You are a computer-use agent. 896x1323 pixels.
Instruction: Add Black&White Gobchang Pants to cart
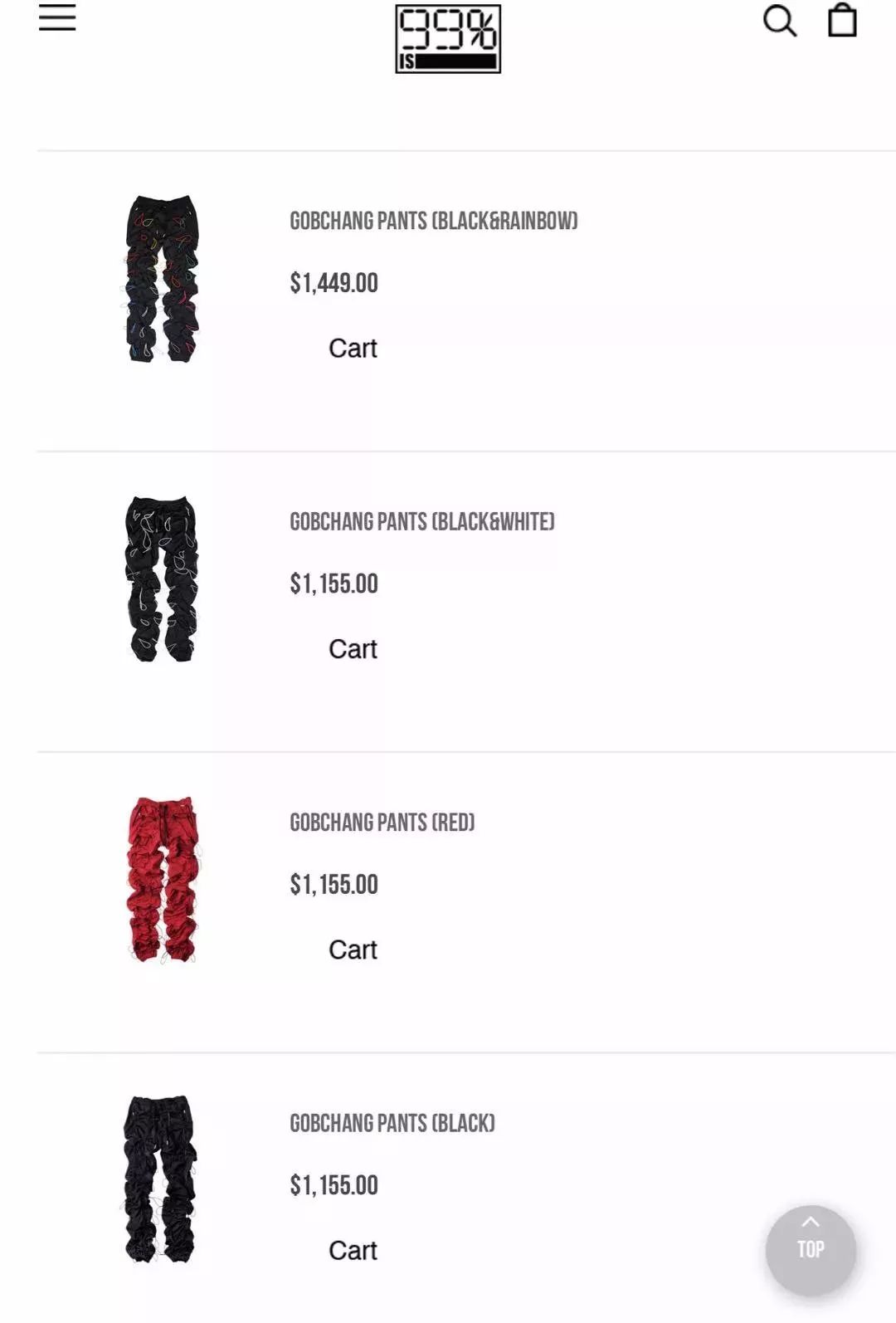click(353, 649)
